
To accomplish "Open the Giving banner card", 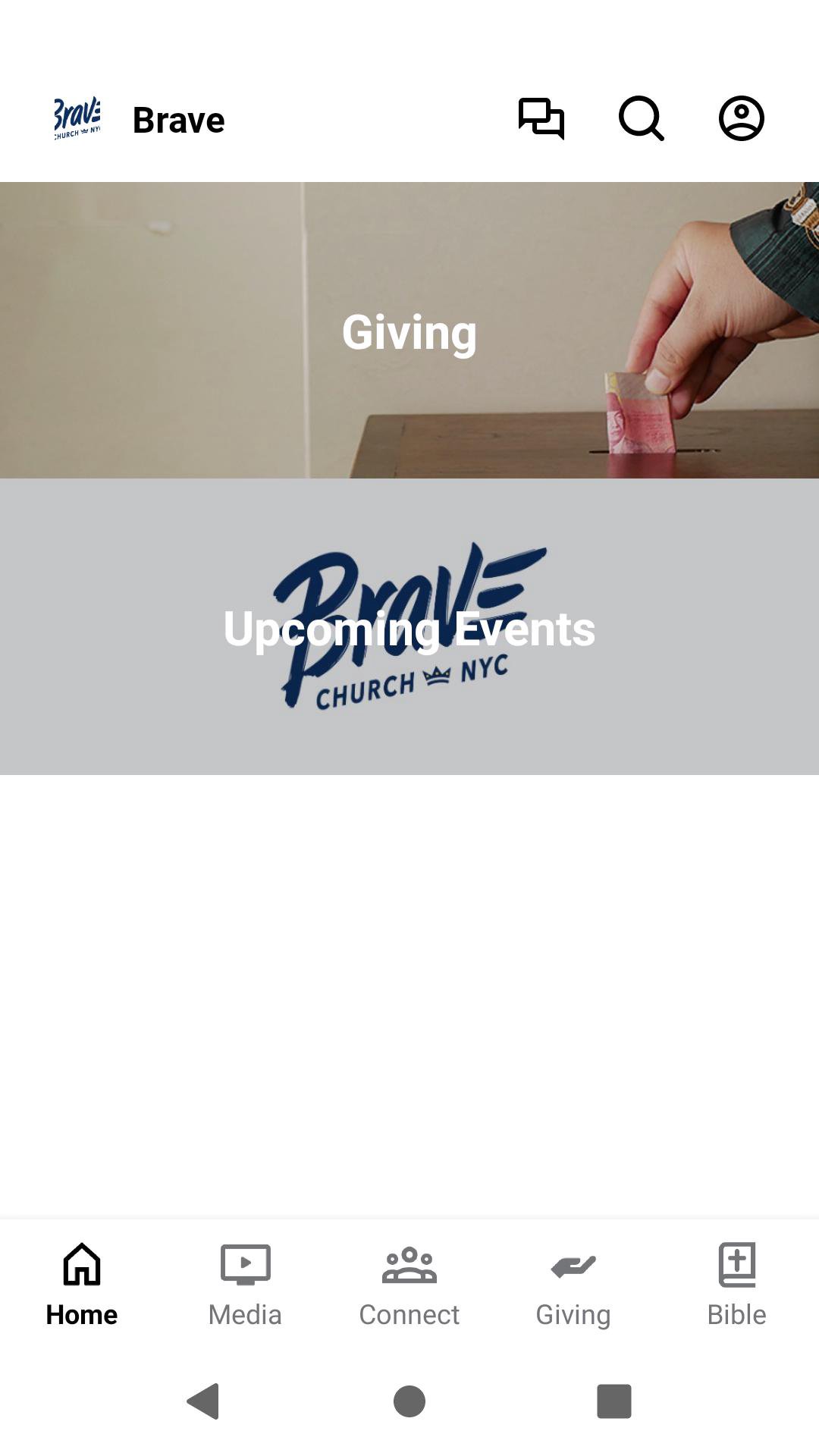I will click(409, 331).
